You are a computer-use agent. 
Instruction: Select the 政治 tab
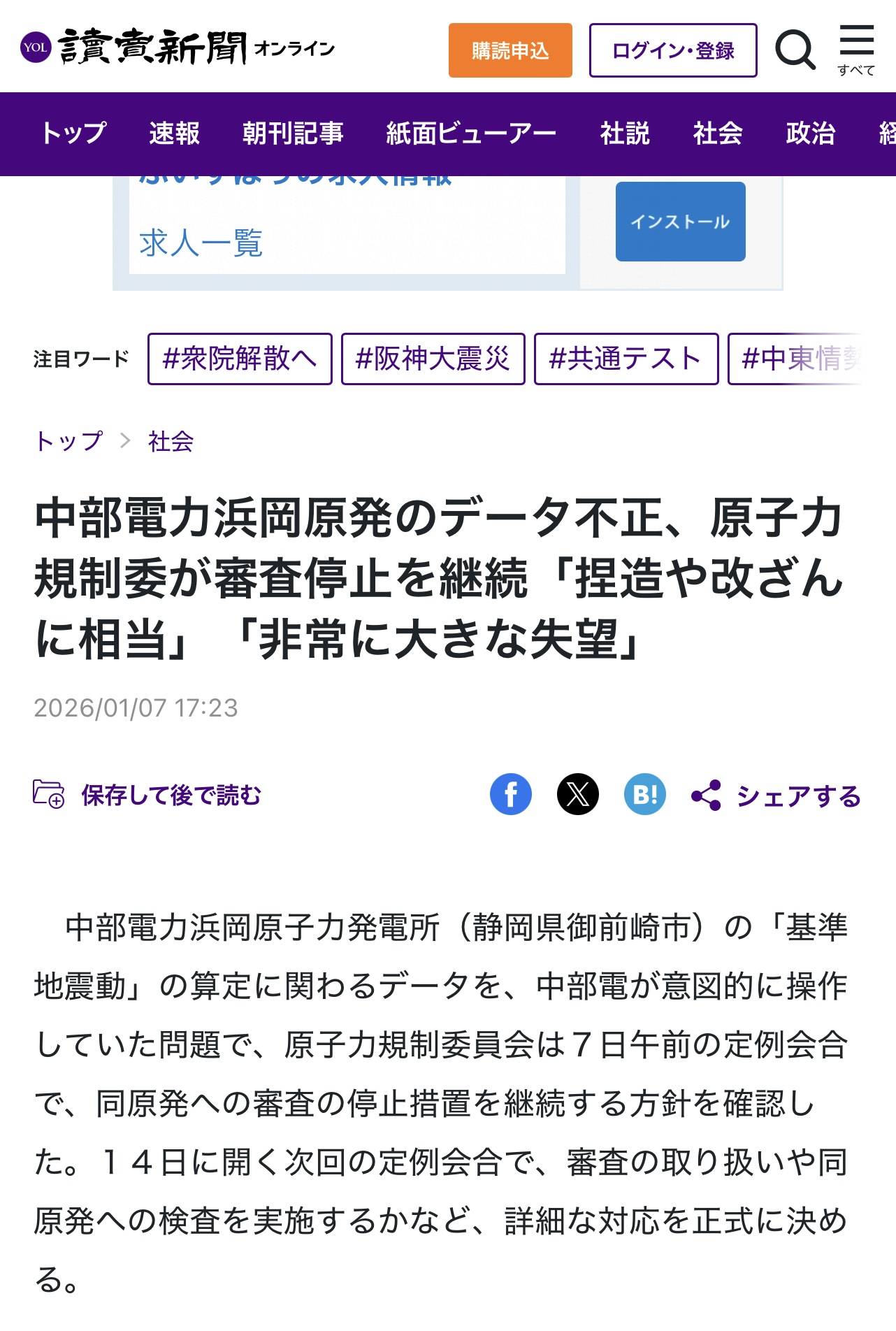tap(810, 133)
